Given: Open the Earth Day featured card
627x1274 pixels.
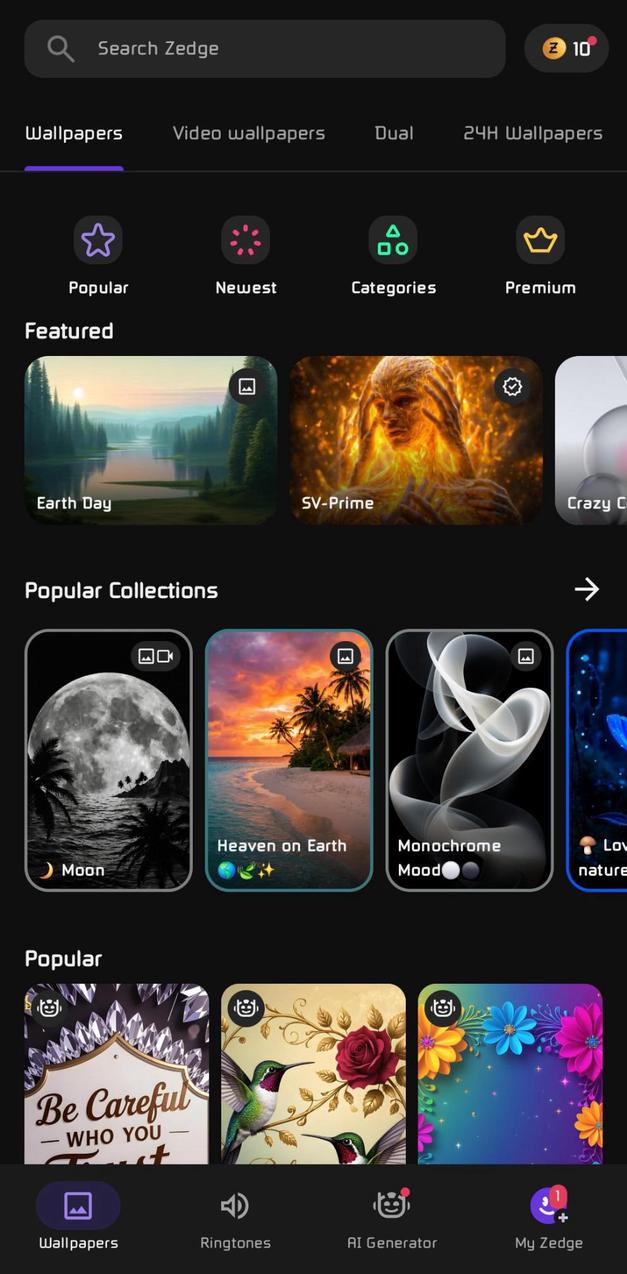Looking at the screenshot, I should click(x=151, y=440).
